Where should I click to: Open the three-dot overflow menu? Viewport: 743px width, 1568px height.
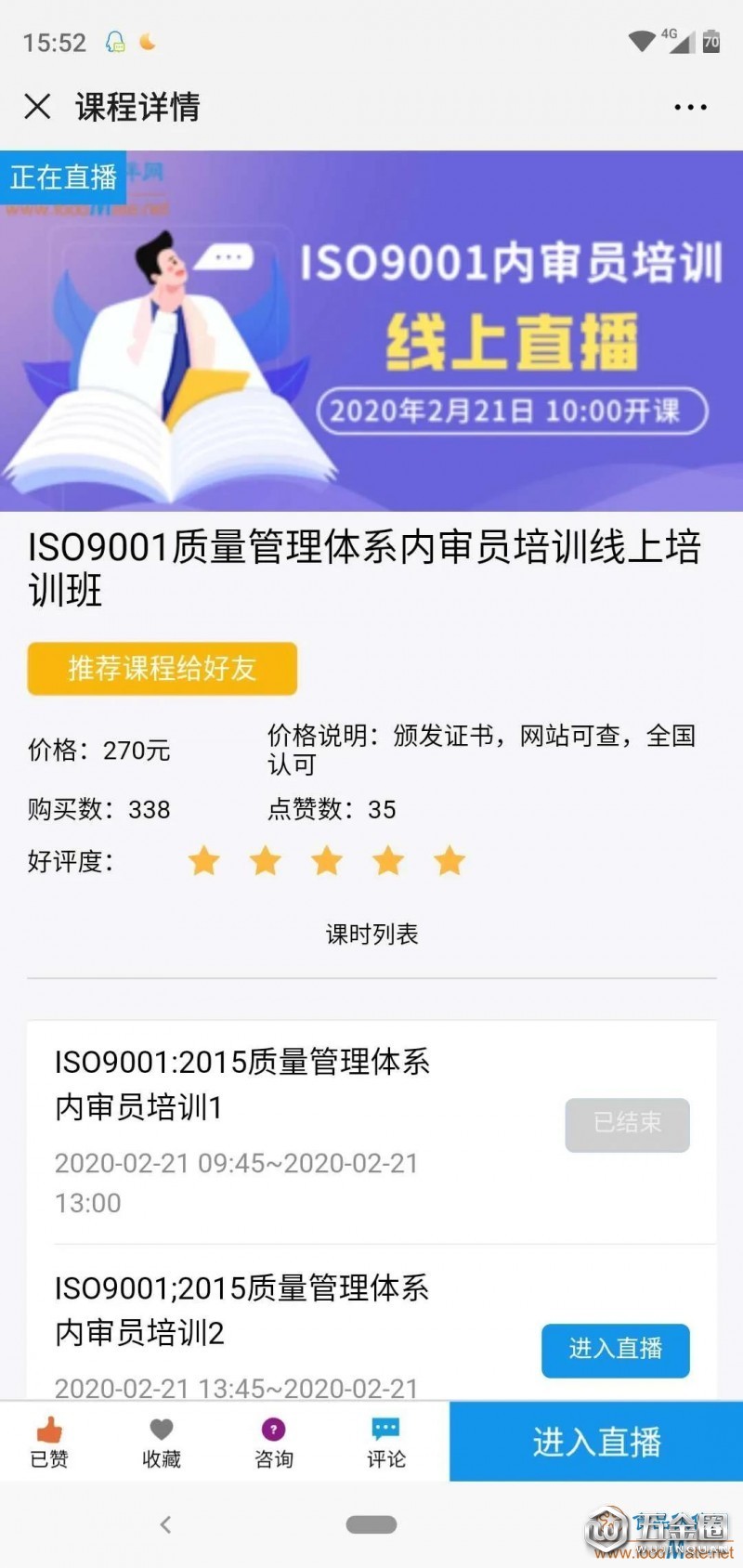click(690, 107)
